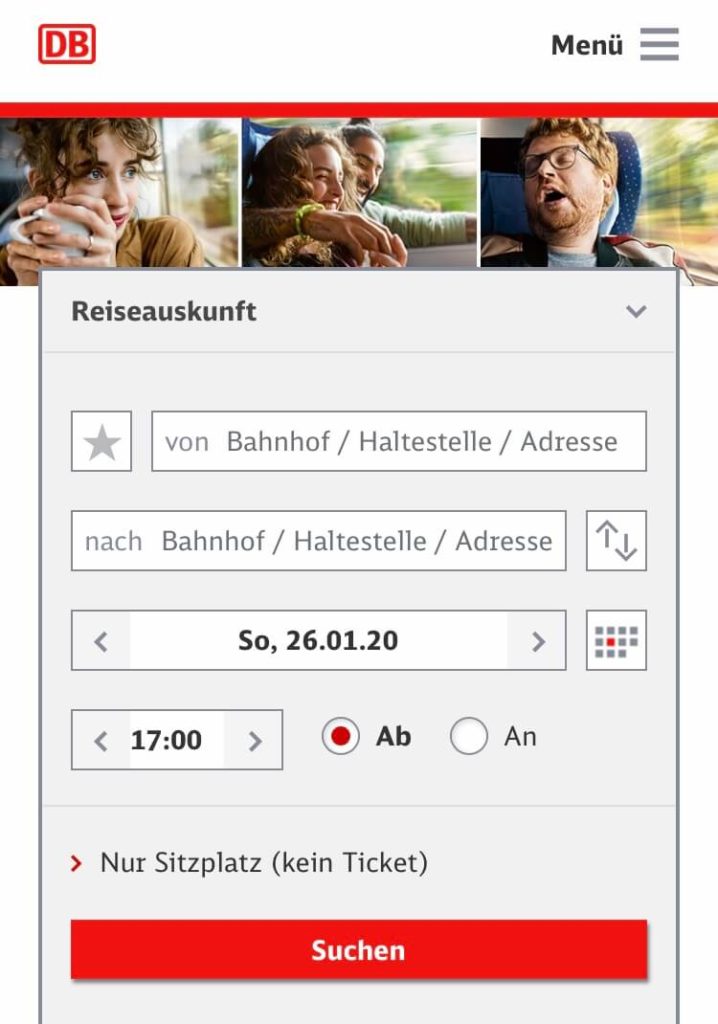The image size is (718, 1024).
Task: Go to the previous date
Action: (101, 641)
